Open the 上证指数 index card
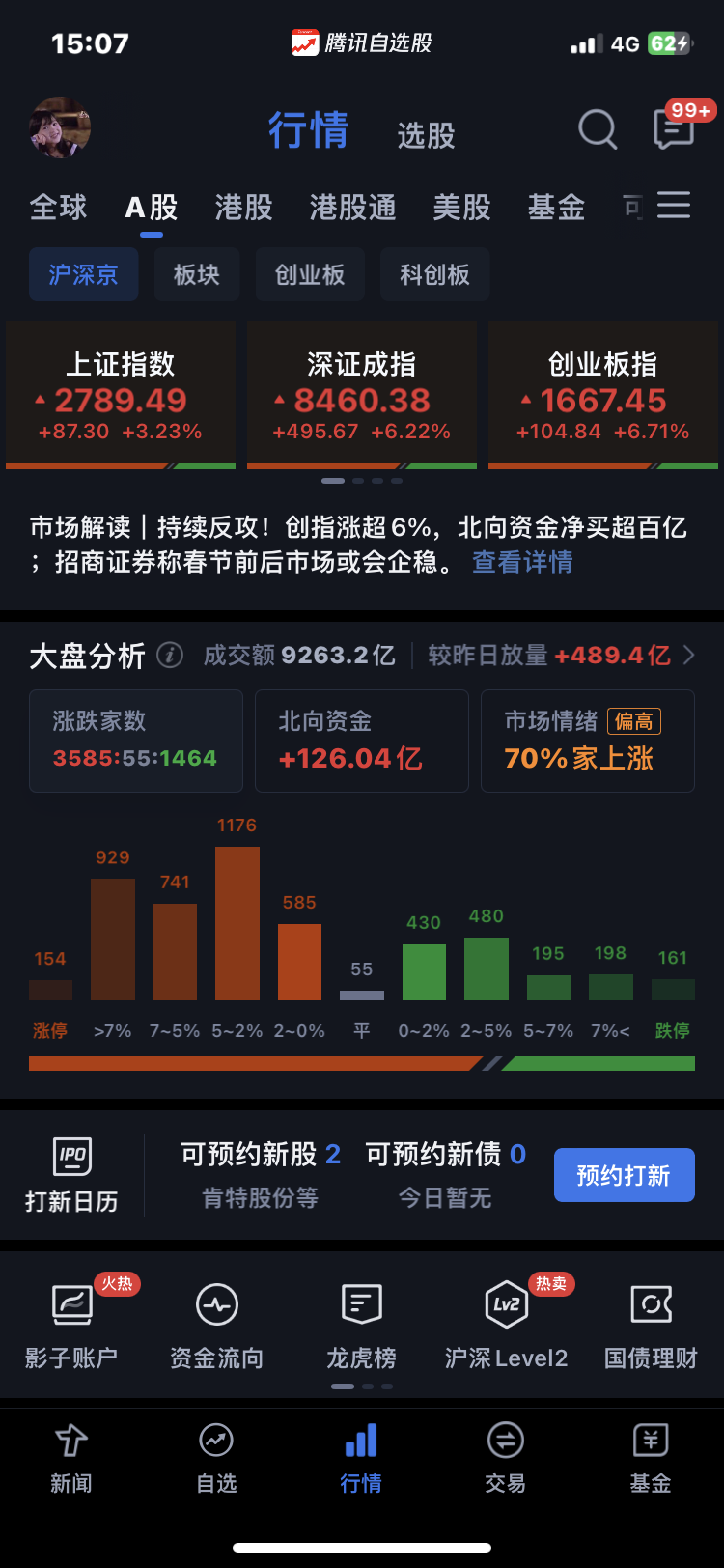Viewport: 724px width, 1568px height. click(x=121, y=395)
